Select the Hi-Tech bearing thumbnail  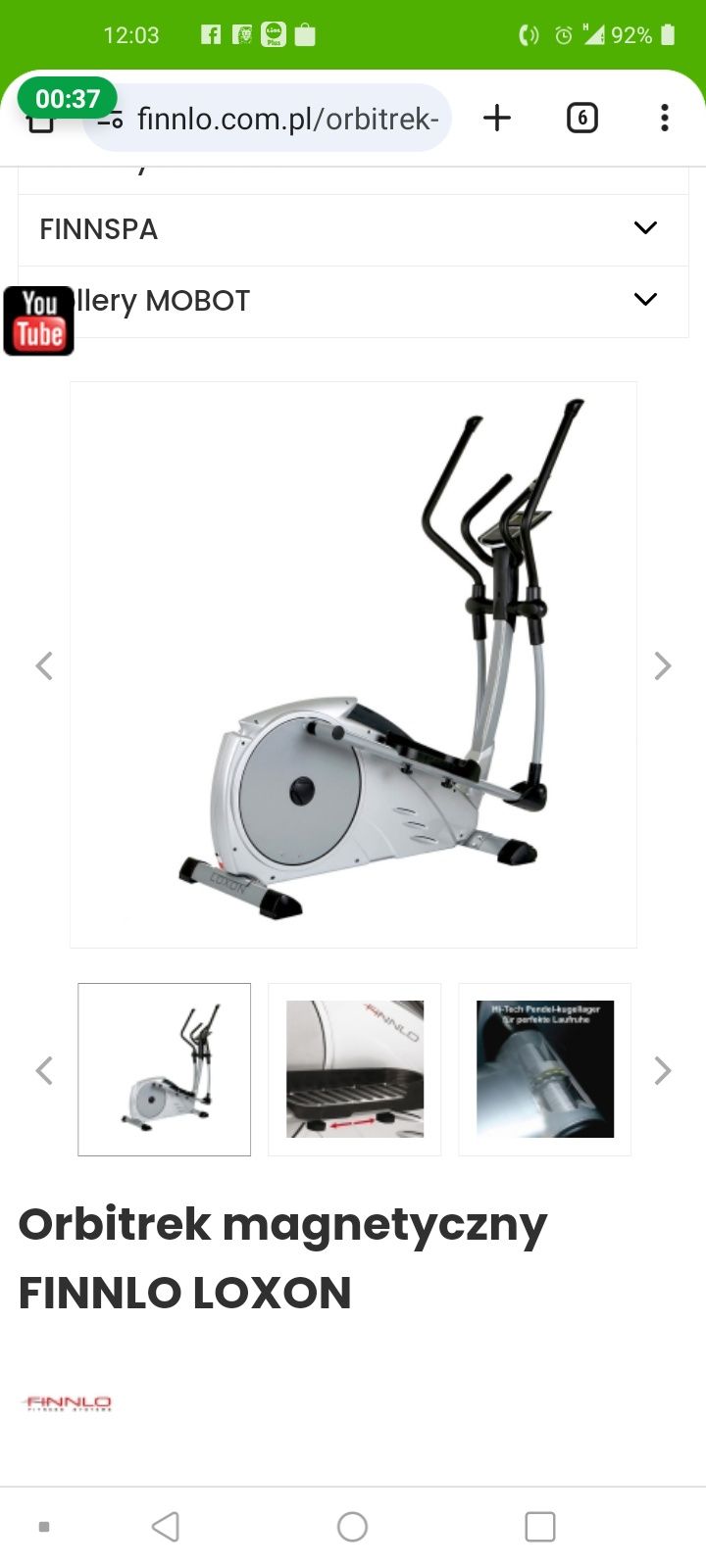(544, 1069)
